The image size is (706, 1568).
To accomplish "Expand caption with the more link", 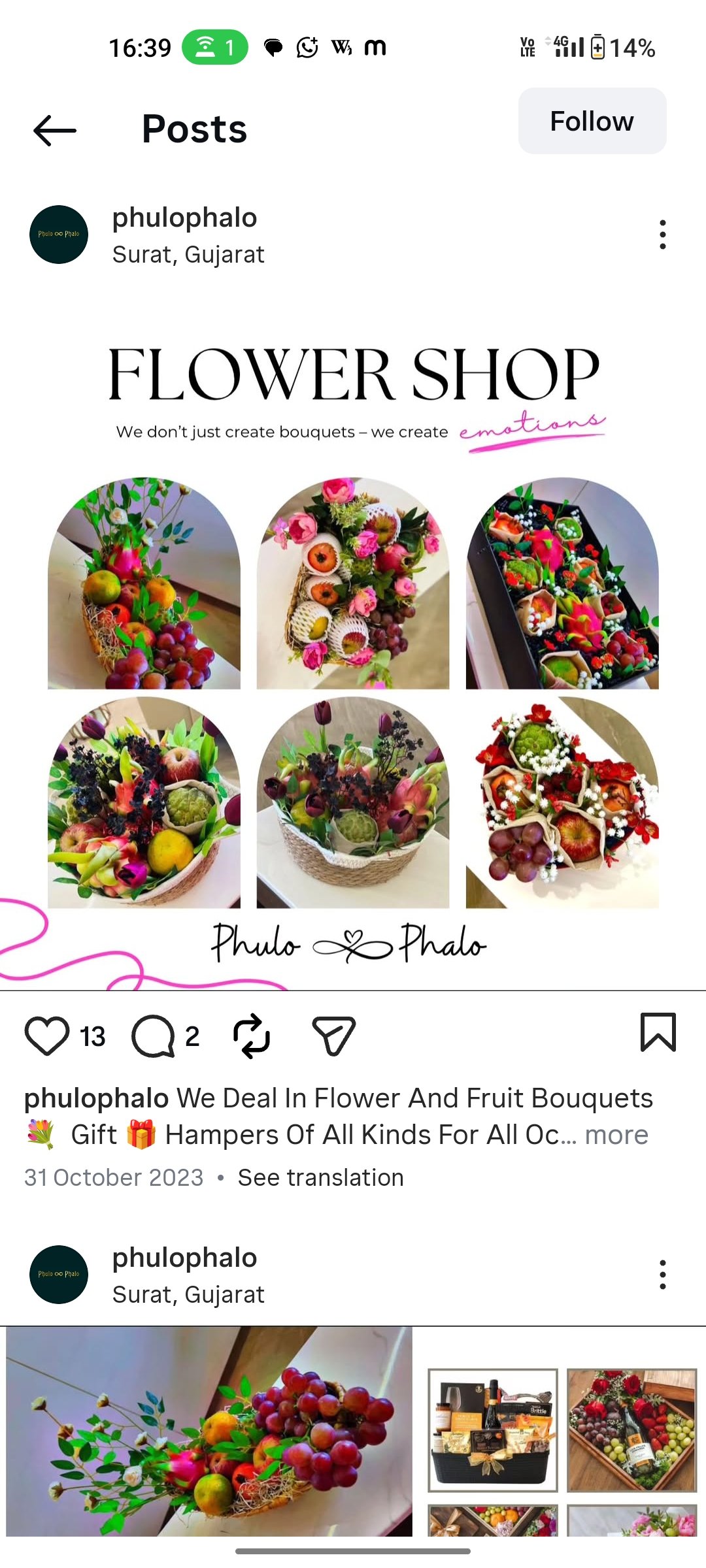I will (616, 1135).
